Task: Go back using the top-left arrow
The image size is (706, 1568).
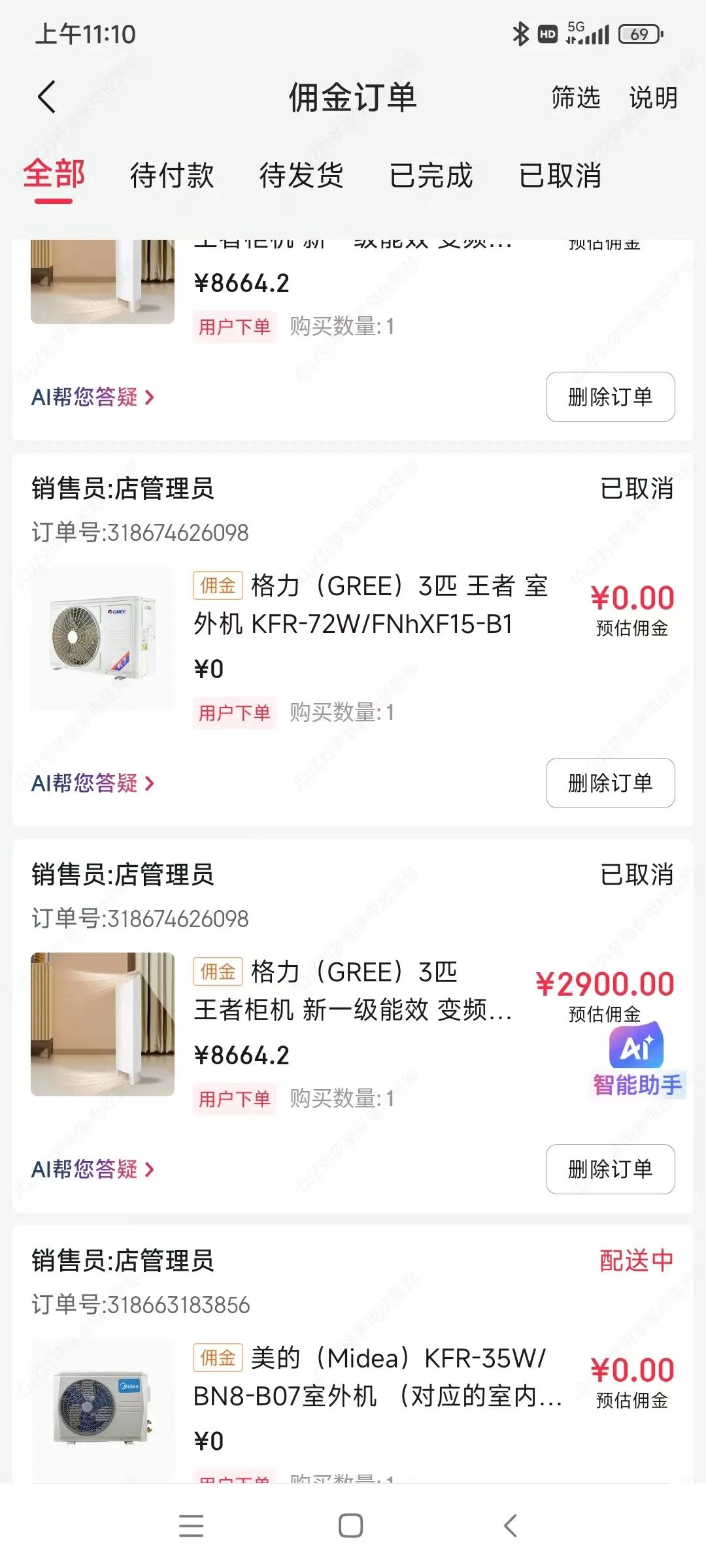Action: click(47, 97)
